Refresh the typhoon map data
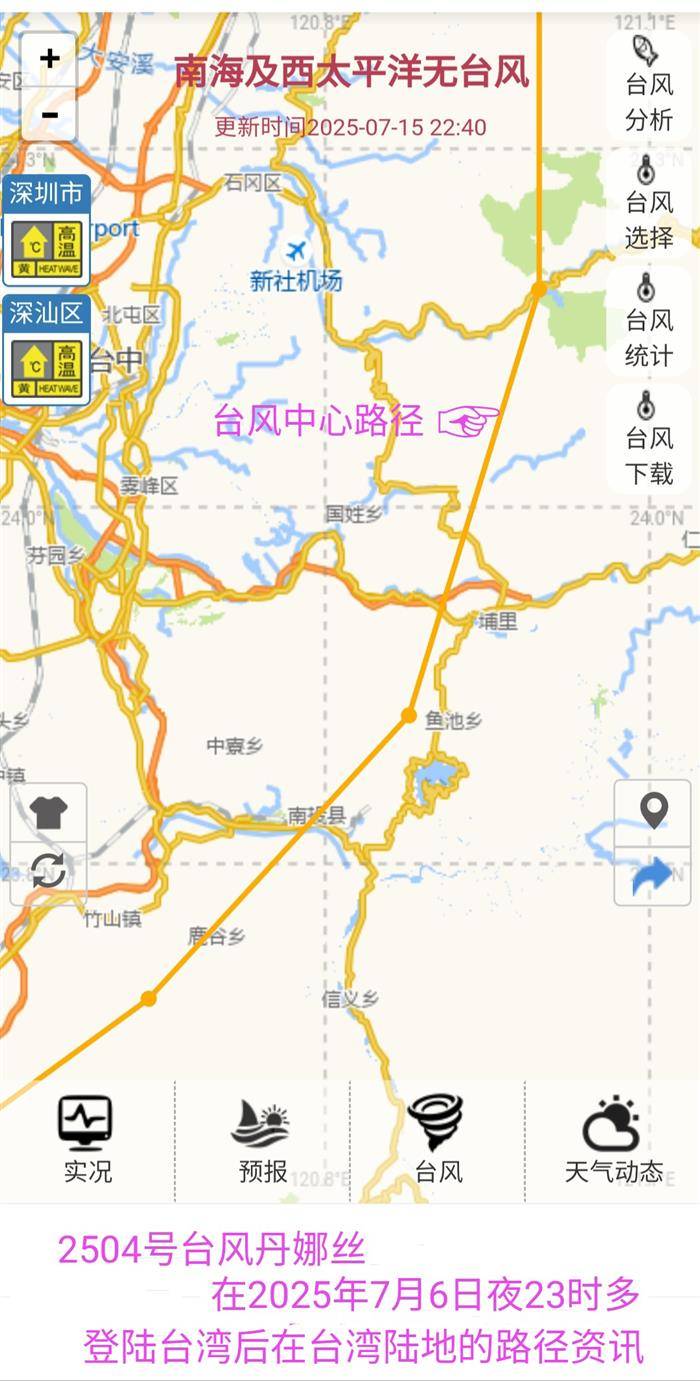 click(x=48, y=872)
